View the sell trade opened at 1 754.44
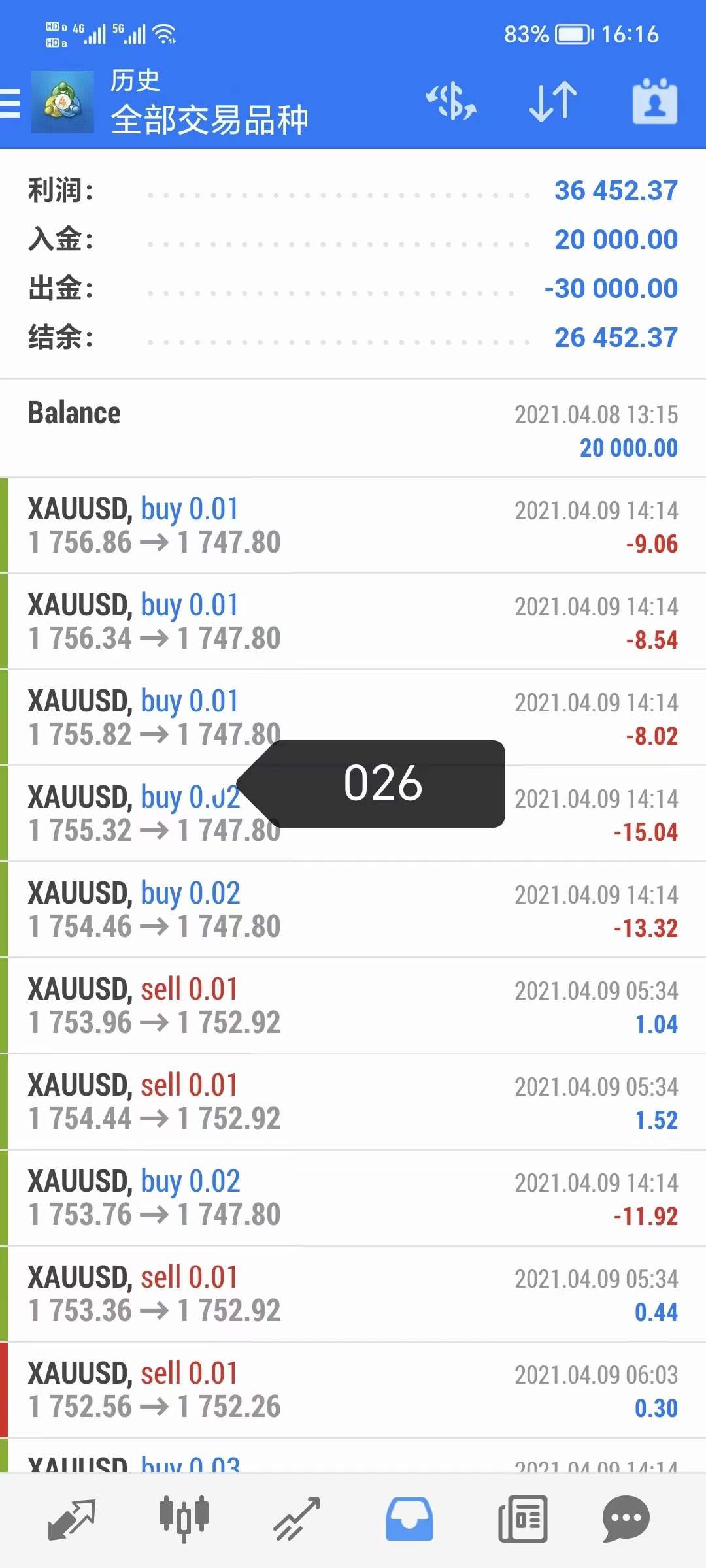The height and width of the screenshot is (1568, 706). [353, 1102]
